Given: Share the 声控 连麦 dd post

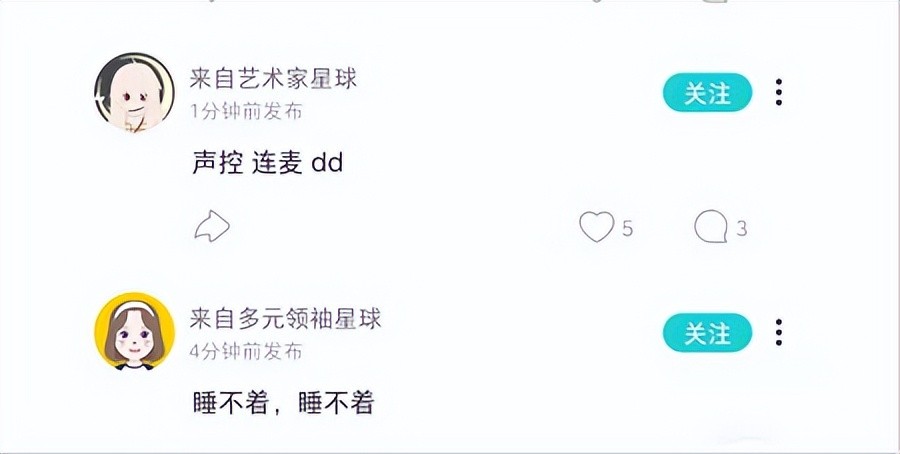Looking at the screenshot, I should pyautogui.click(x=211, y=227).
